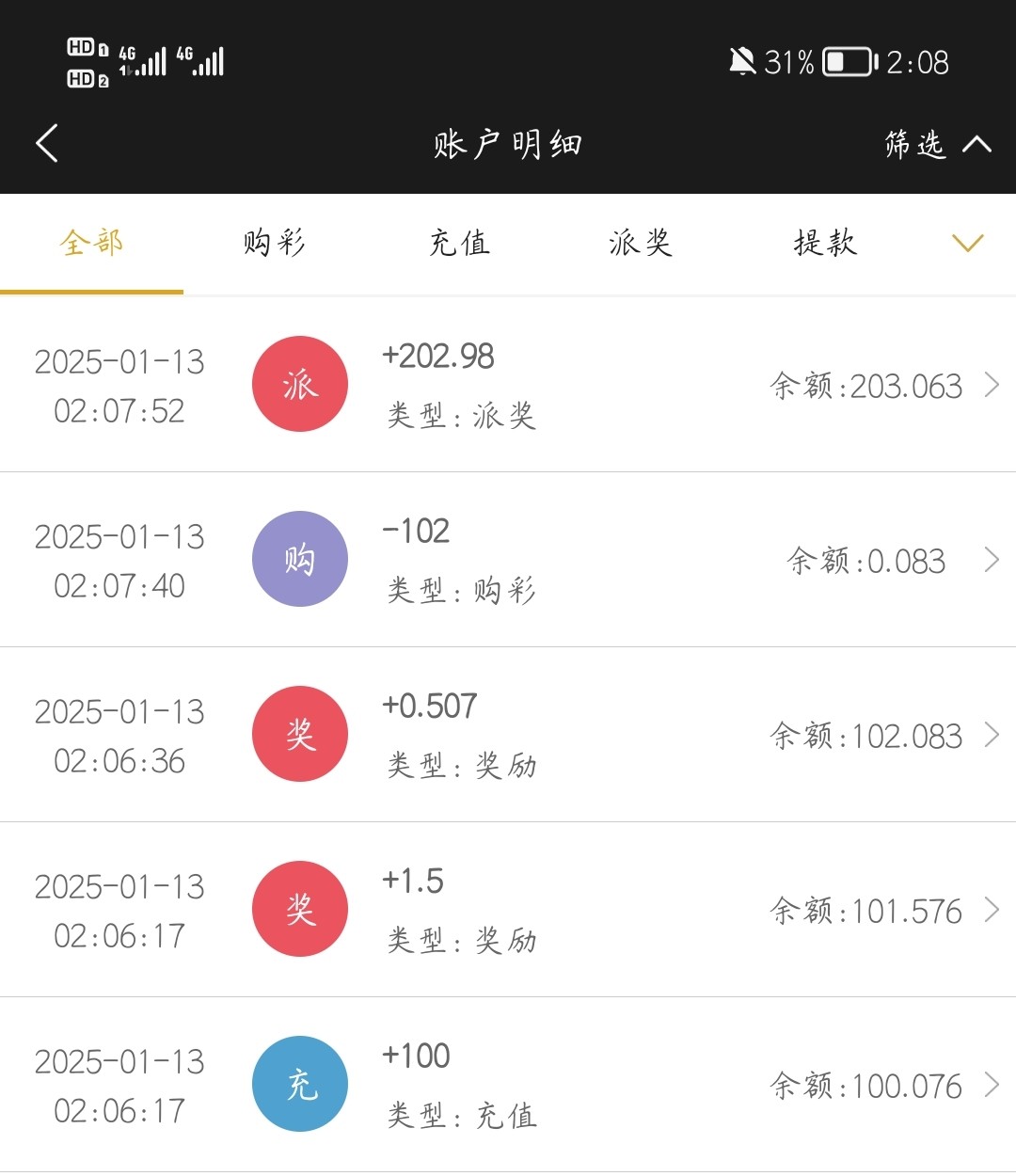Open the +202.98 派奖 record
The height and width of the screenshot is (1176, 1016).
point(508,385)
